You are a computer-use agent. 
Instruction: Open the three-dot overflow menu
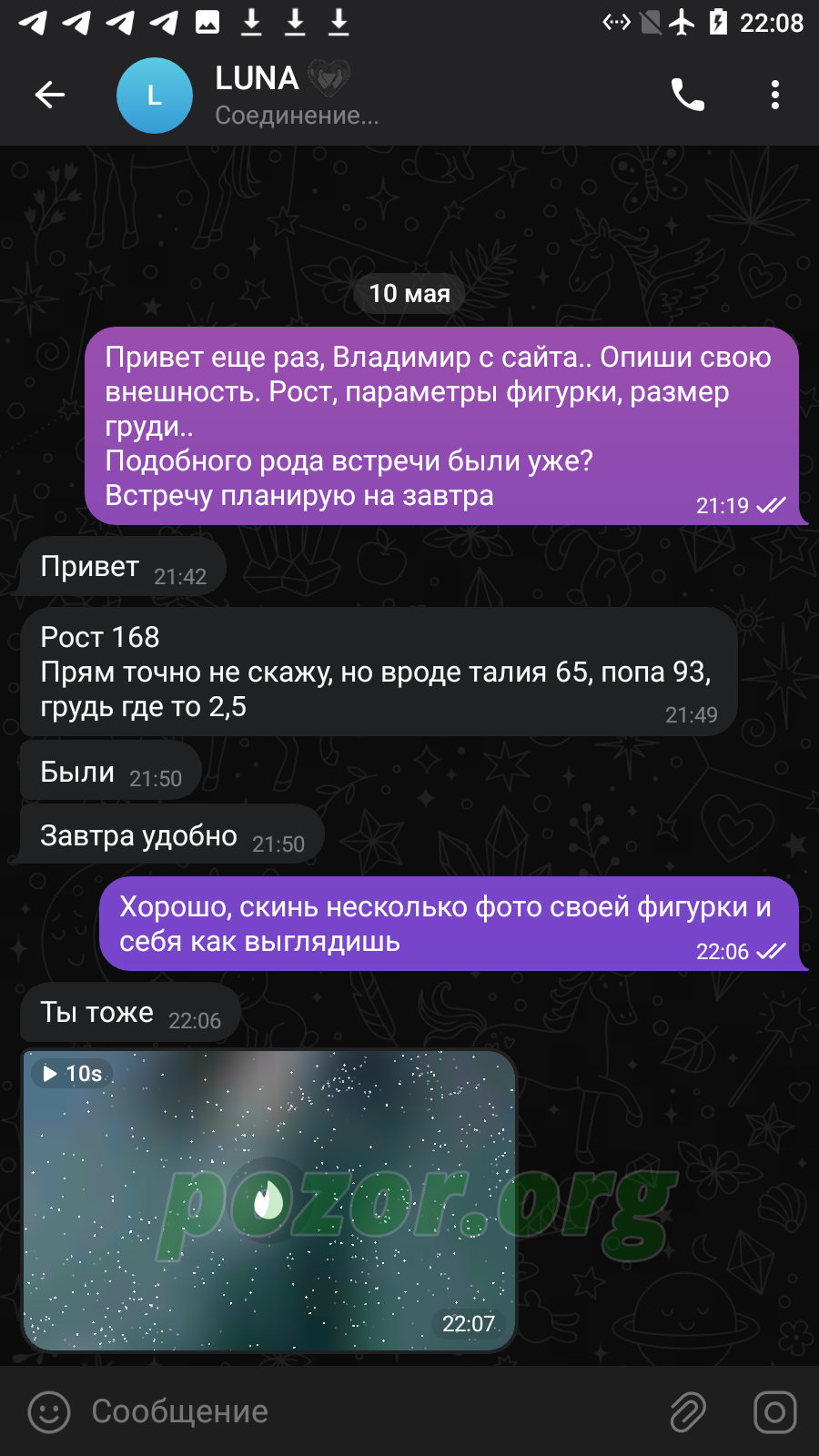click(x=775, y=95)
